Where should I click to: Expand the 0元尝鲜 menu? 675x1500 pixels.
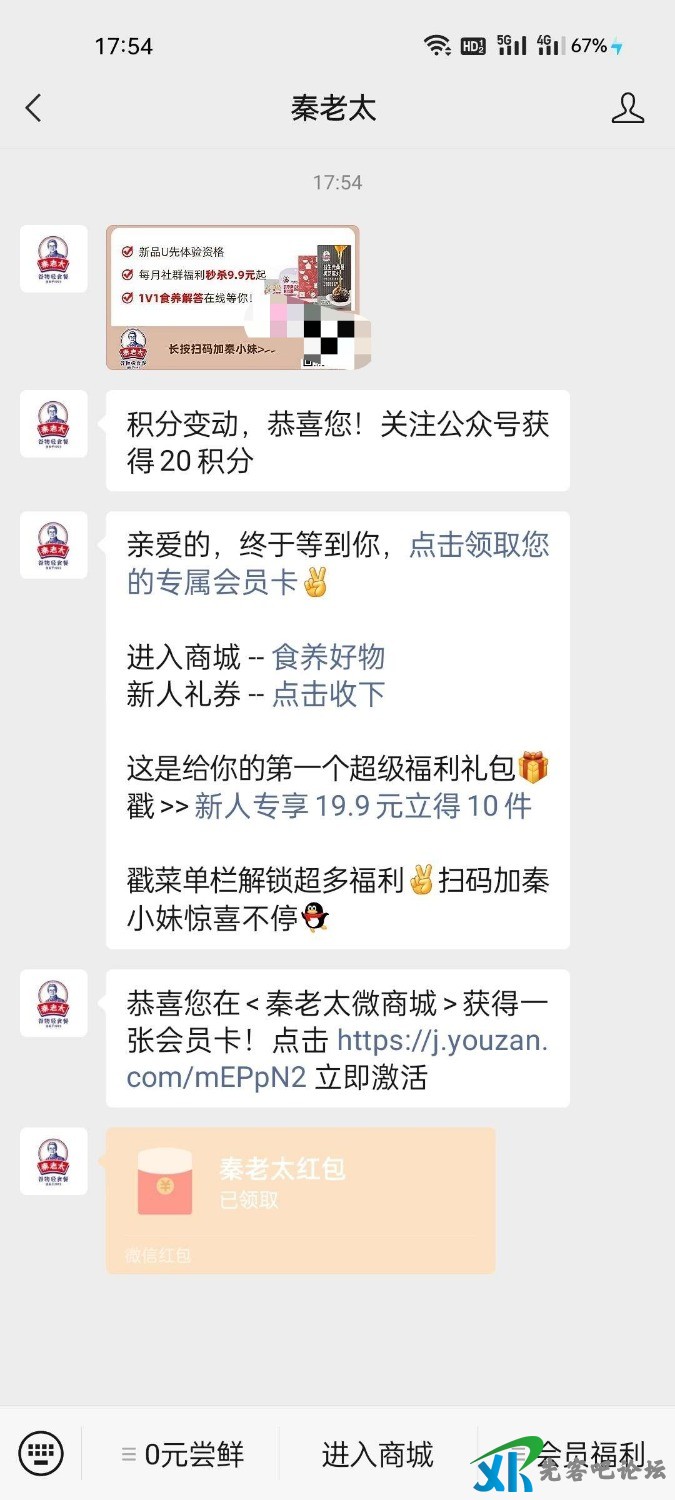coord(184,1454)
